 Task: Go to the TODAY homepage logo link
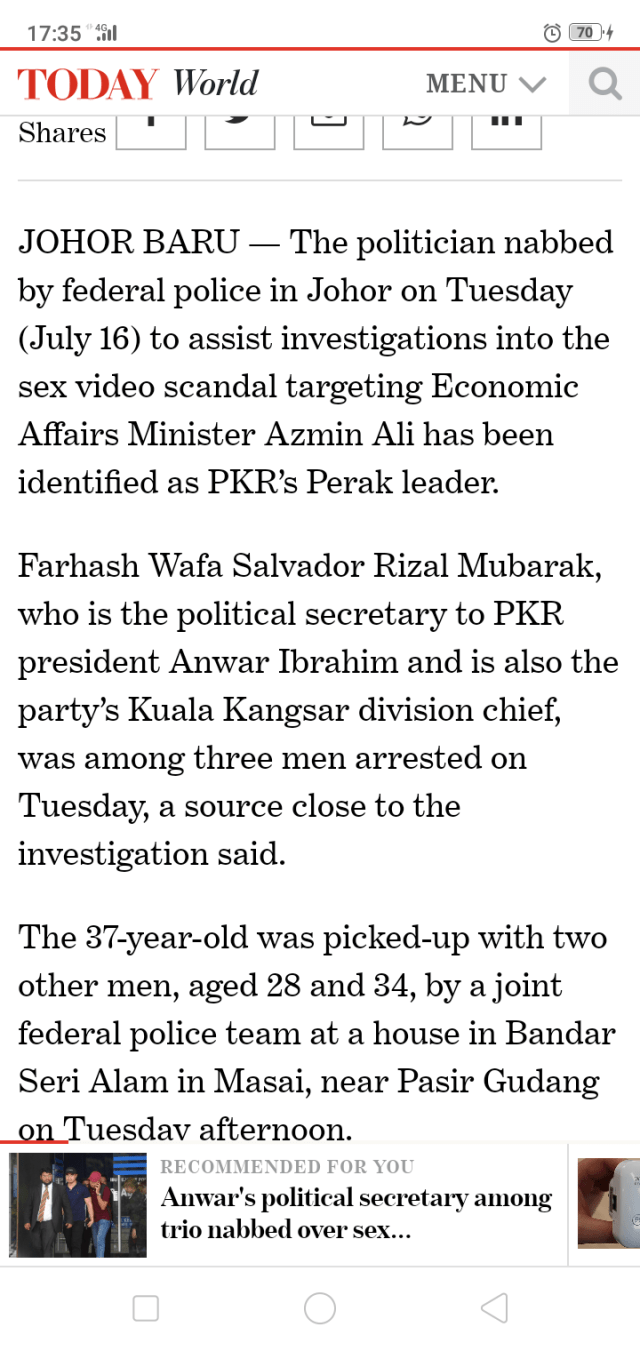coord(88,84)
